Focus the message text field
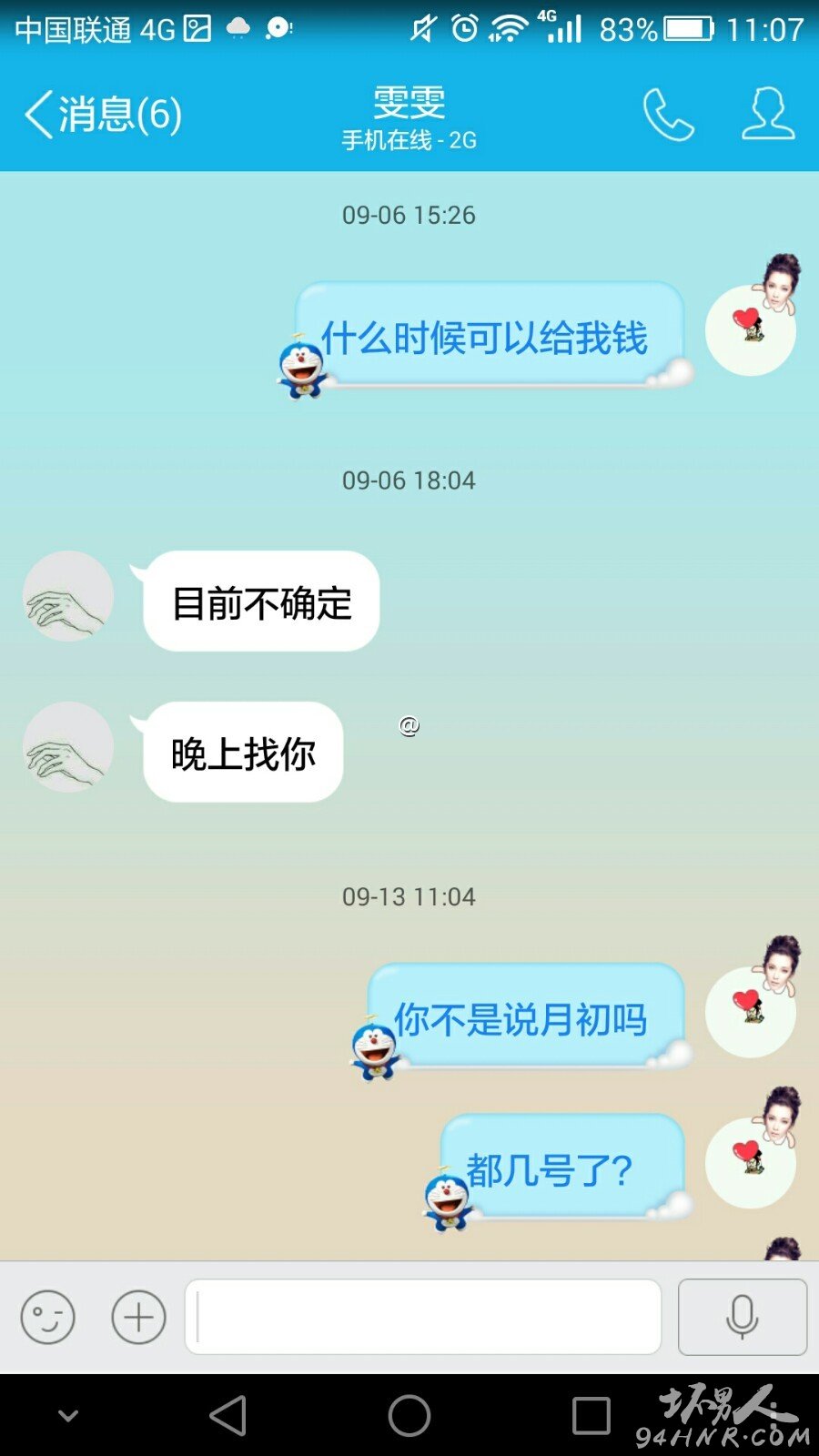Viewport: 819px width, 1456px height. pyautogui.click(x=423, y=1317)
